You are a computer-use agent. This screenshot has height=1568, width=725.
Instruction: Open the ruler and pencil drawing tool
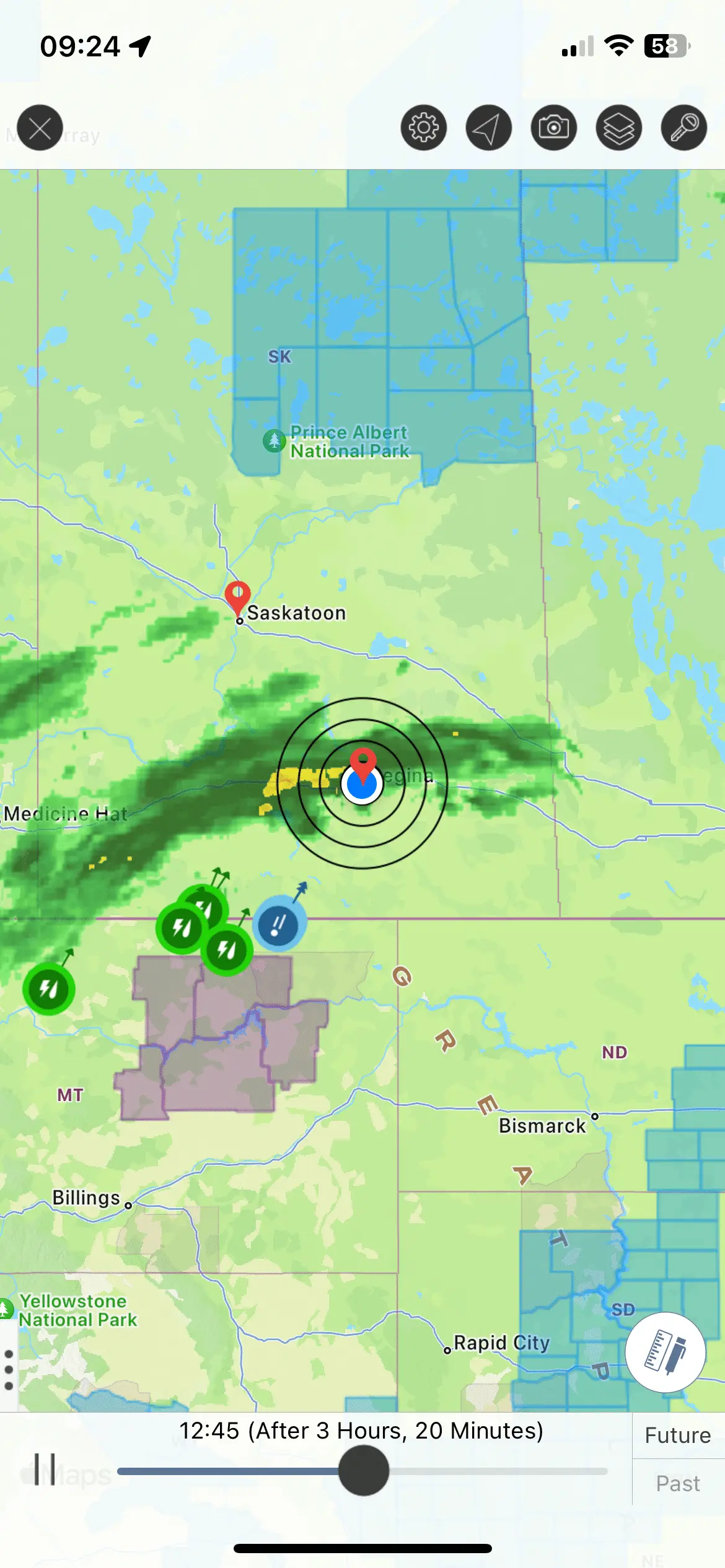coord(666,1352)
